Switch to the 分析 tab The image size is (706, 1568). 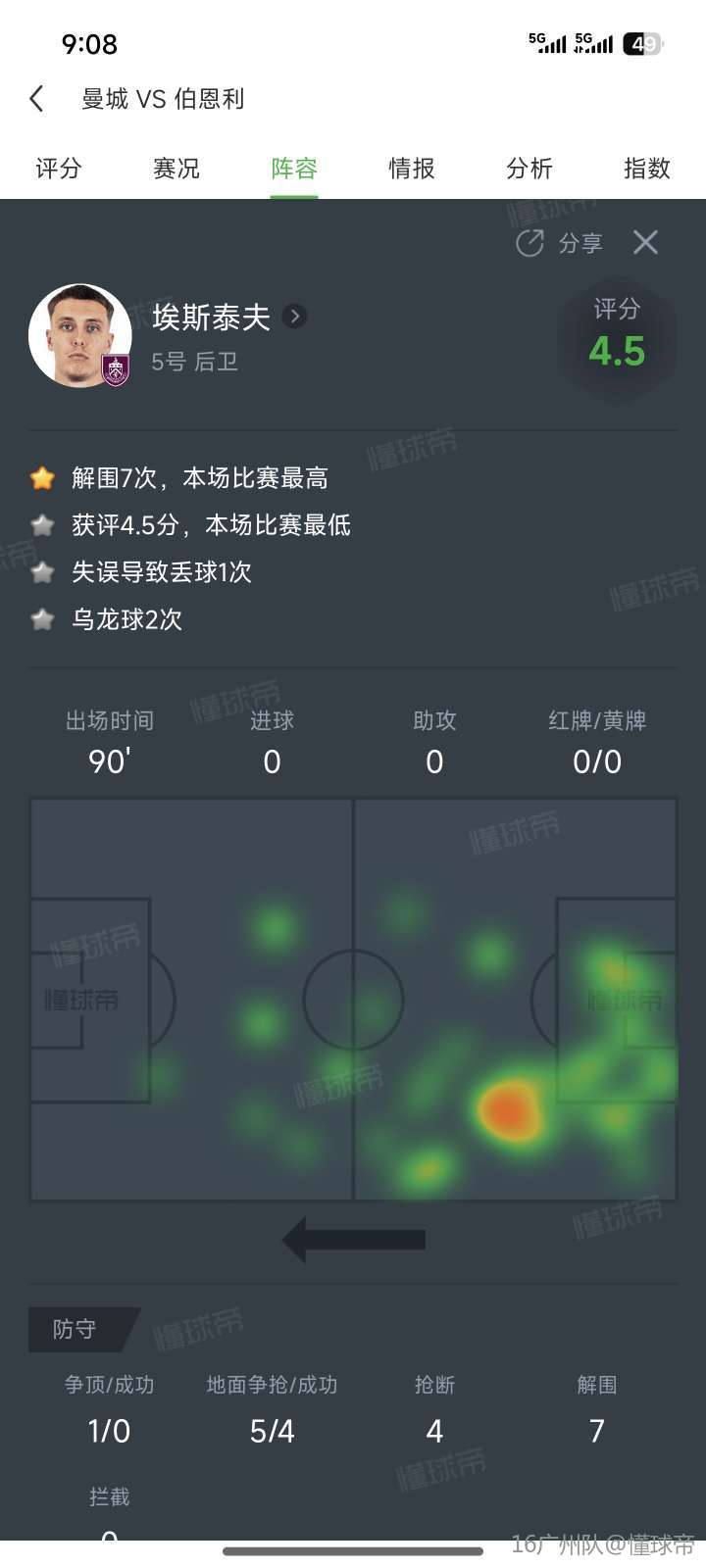pos(529,169)
